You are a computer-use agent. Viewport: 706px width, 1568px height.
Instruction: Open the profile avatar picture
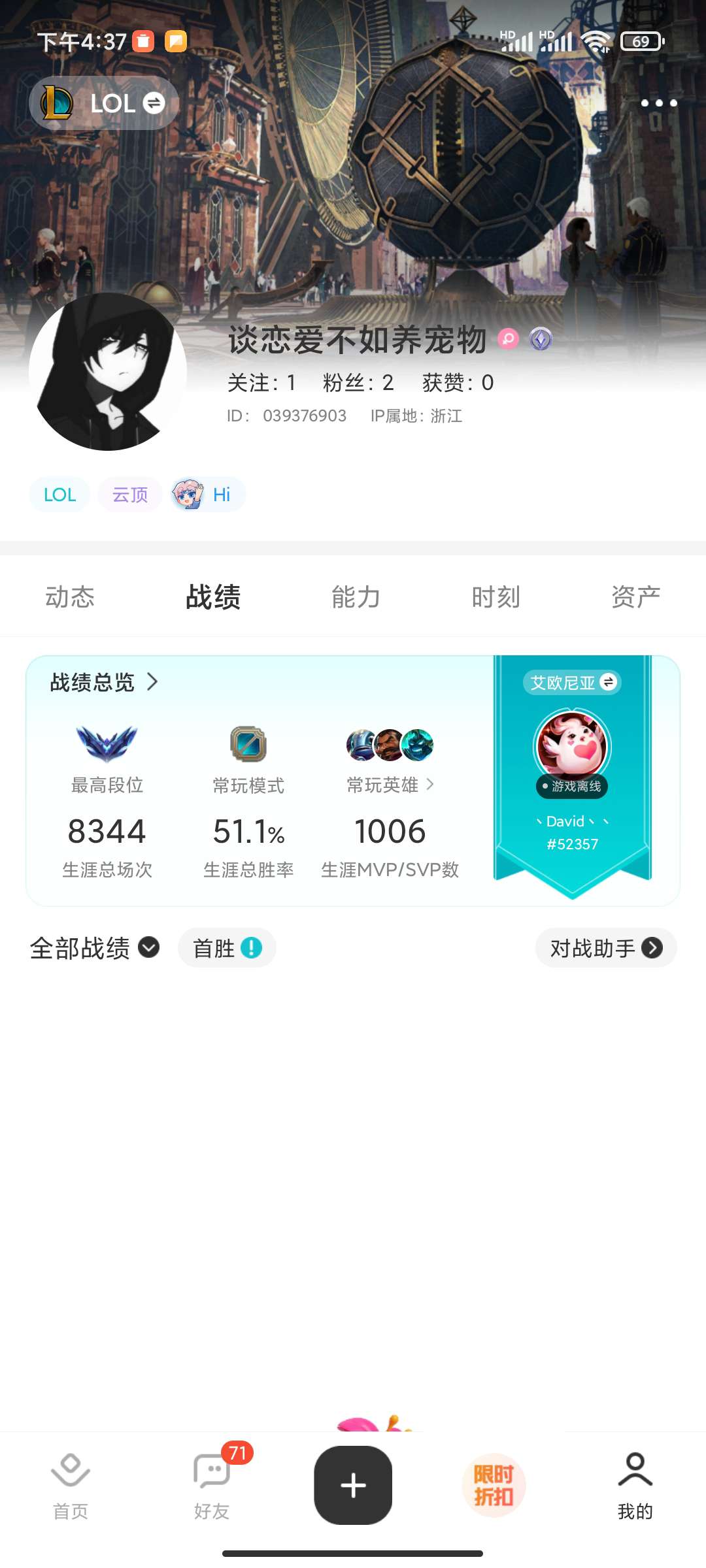(x=108, y=372)
